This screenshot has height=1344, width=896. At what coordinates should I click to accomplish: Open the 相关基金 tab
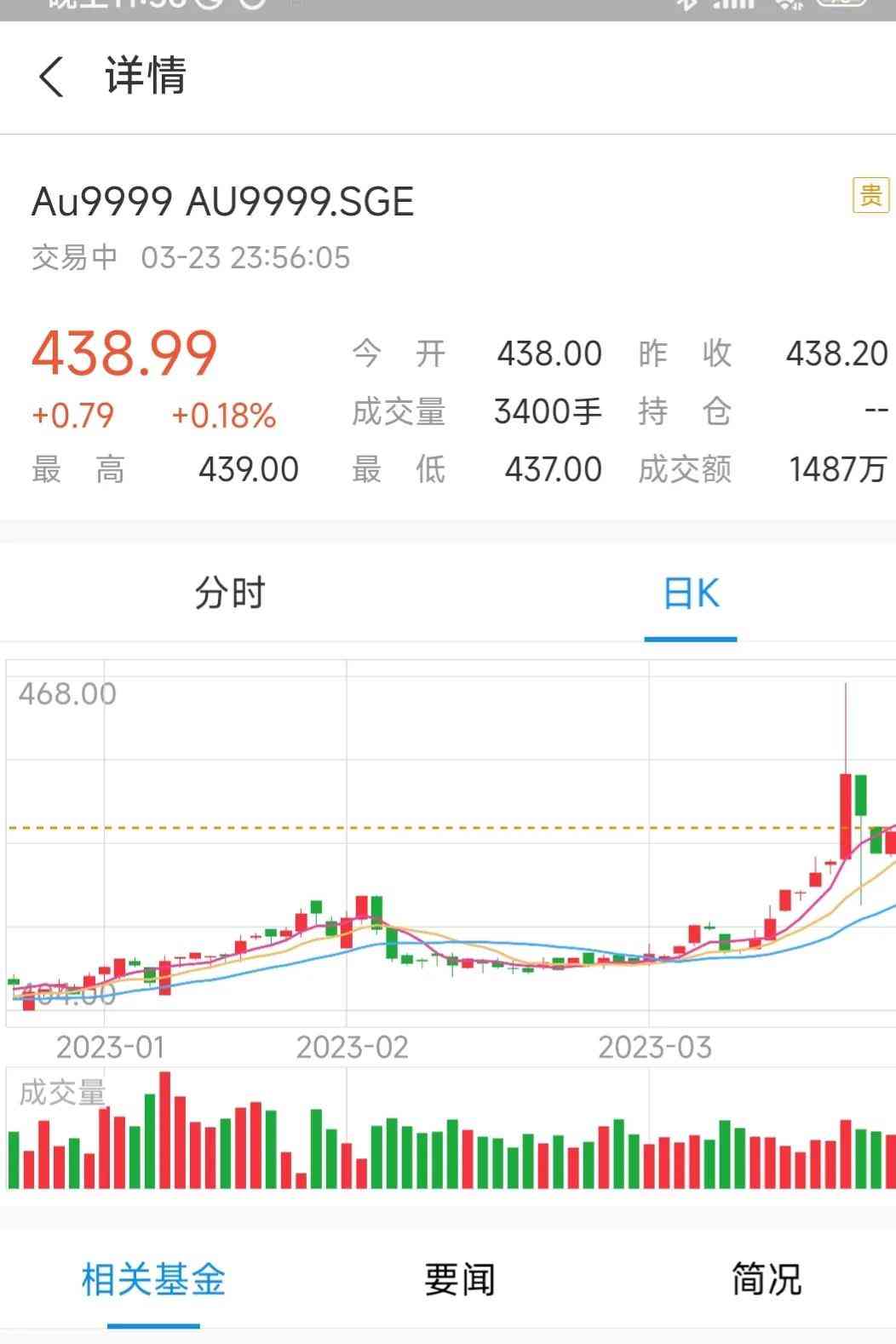click(x=153, y=1279)
